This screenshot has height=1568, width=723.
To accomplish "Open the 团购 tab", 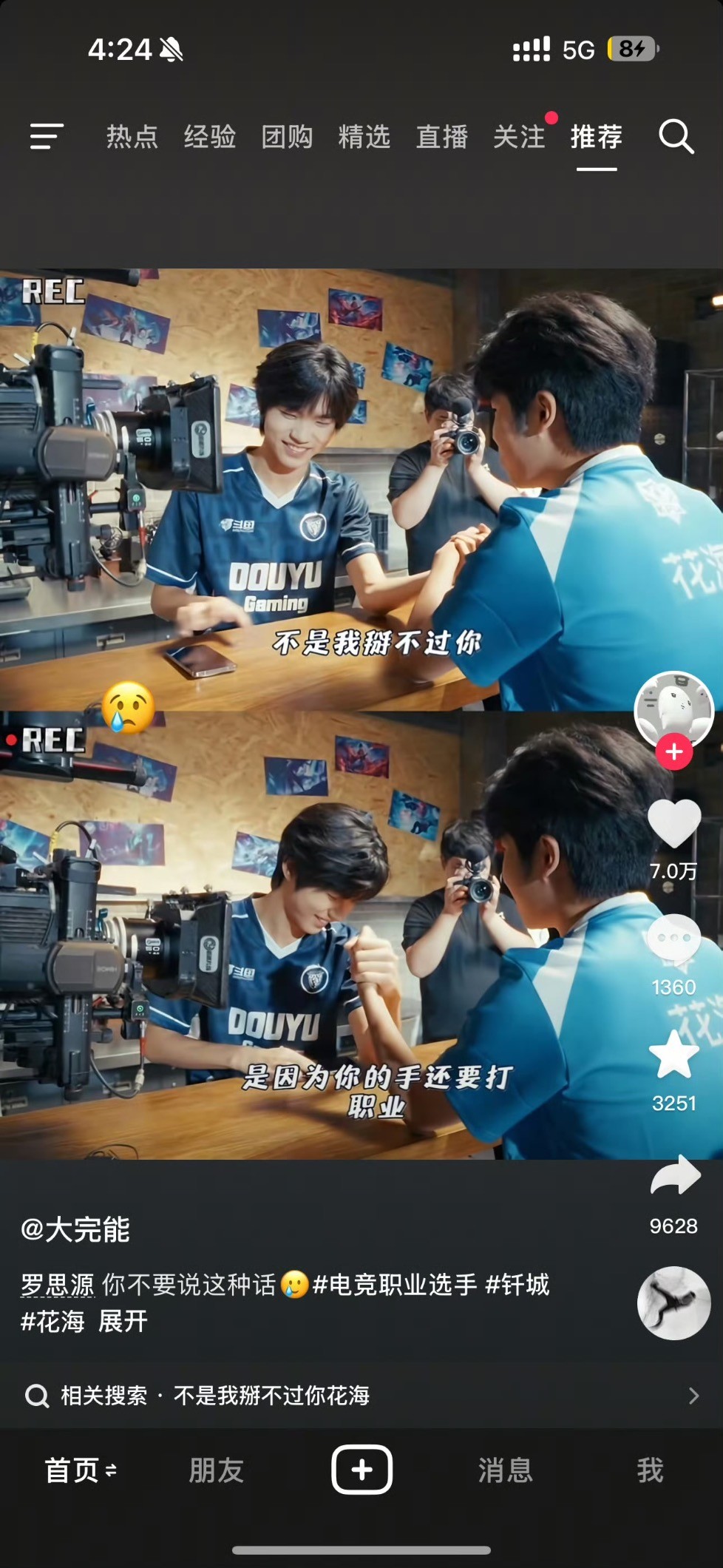I will pos(287,137).
